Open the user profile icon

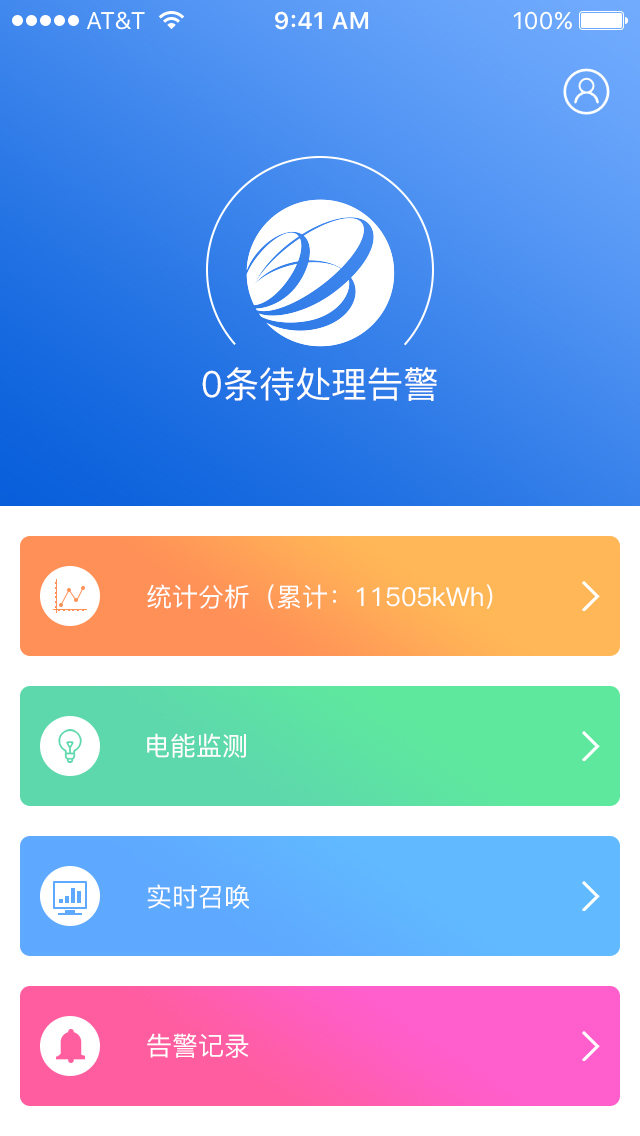pos(586,92)
